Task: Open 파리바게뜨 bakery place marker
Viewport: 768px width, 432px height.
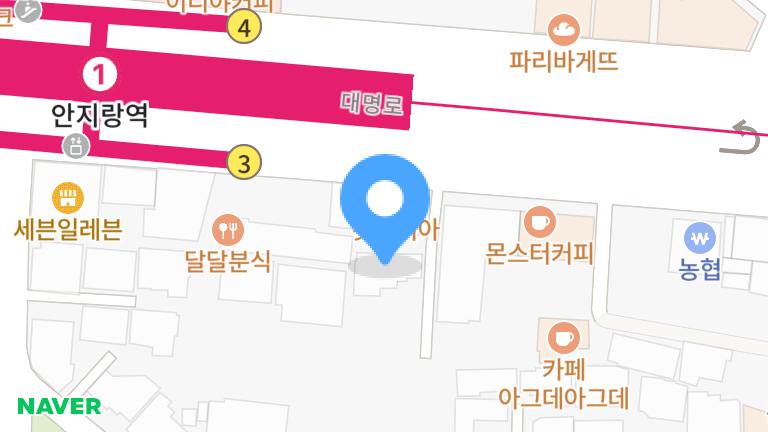Action: [x=565, y=30]
